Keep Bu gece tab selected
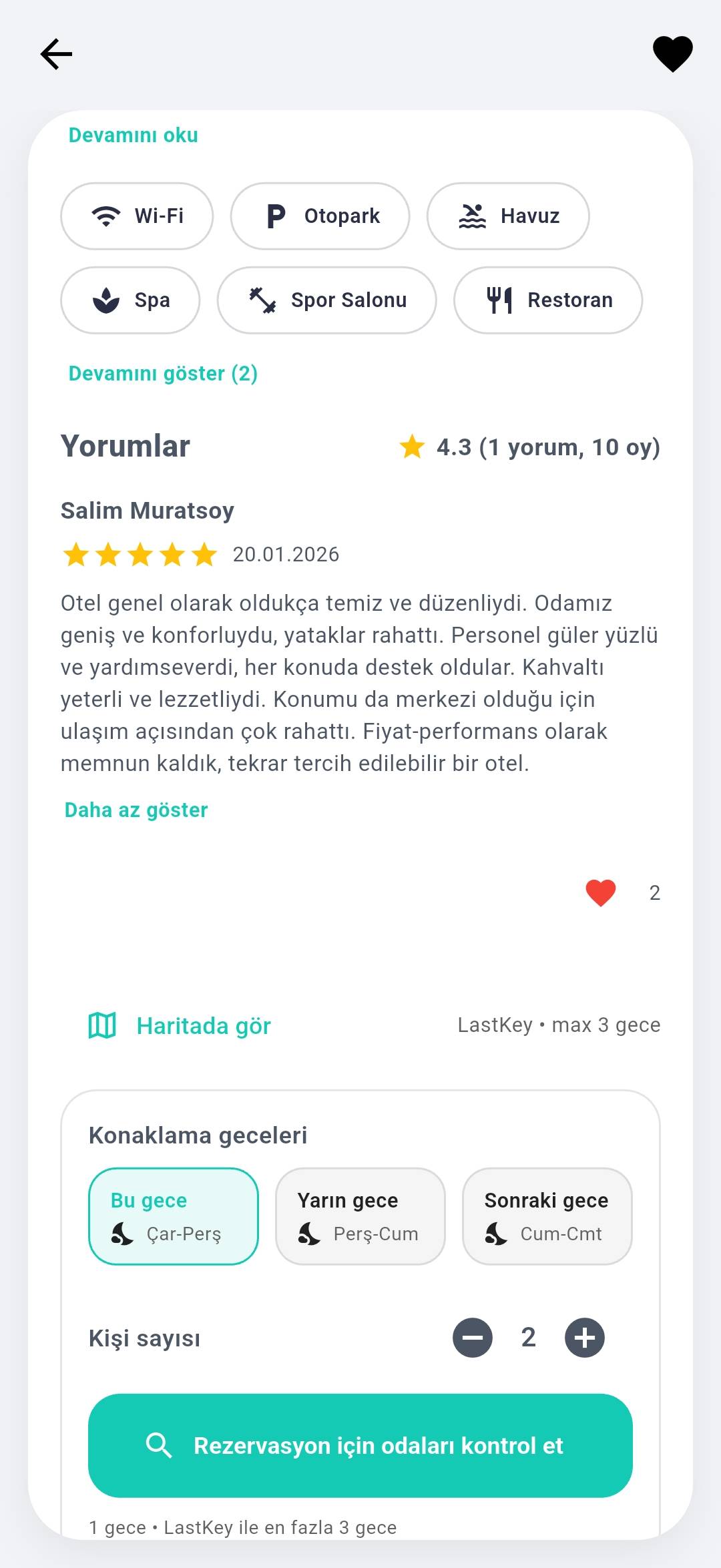721x1568 pixels. click(174, 1216)
